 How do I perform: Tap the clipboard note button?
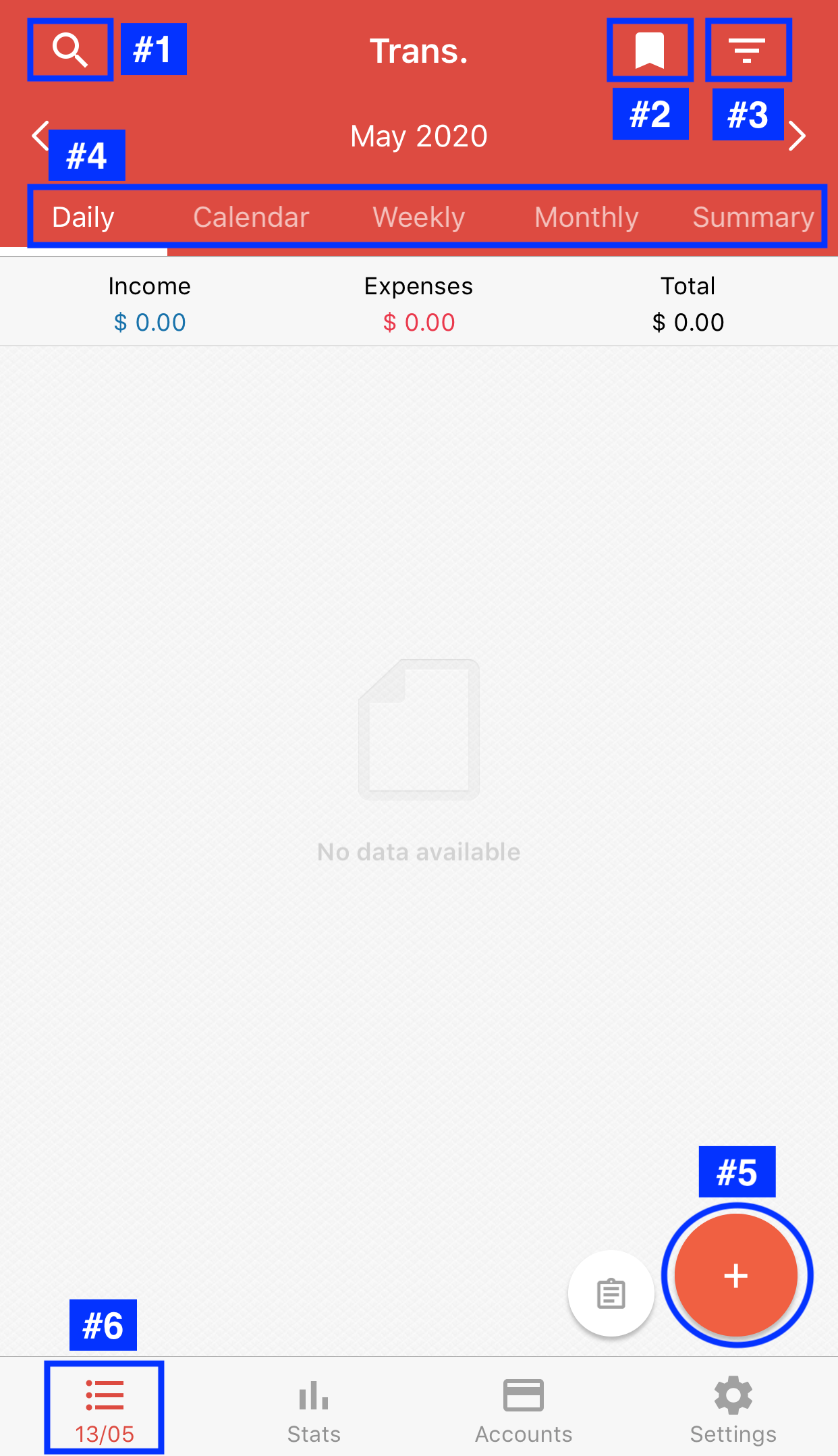611,1293
